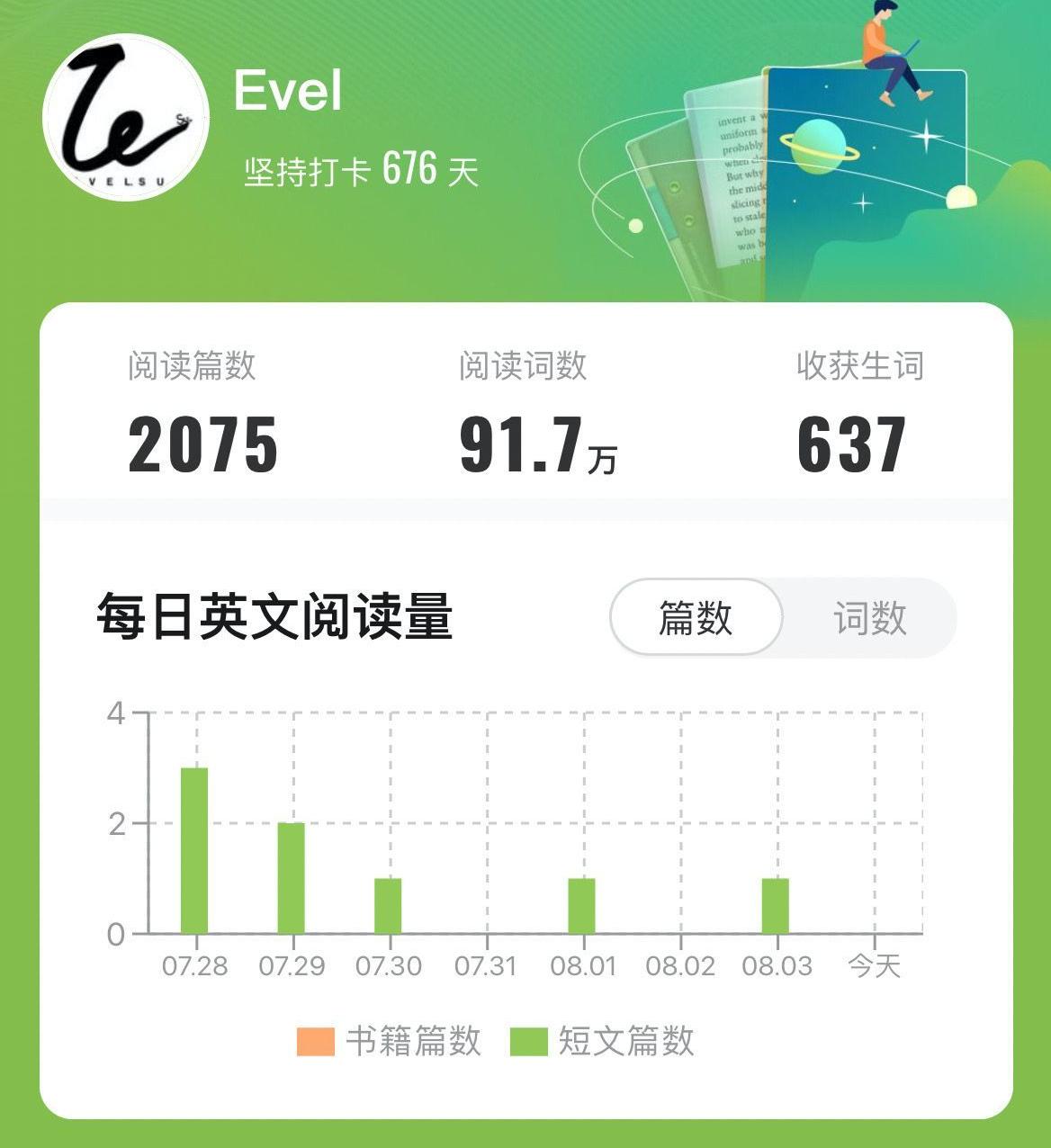Switch chart view to 词数
The width and height of the screenshot is (1051, 1148).
click(x=868, y=618)
